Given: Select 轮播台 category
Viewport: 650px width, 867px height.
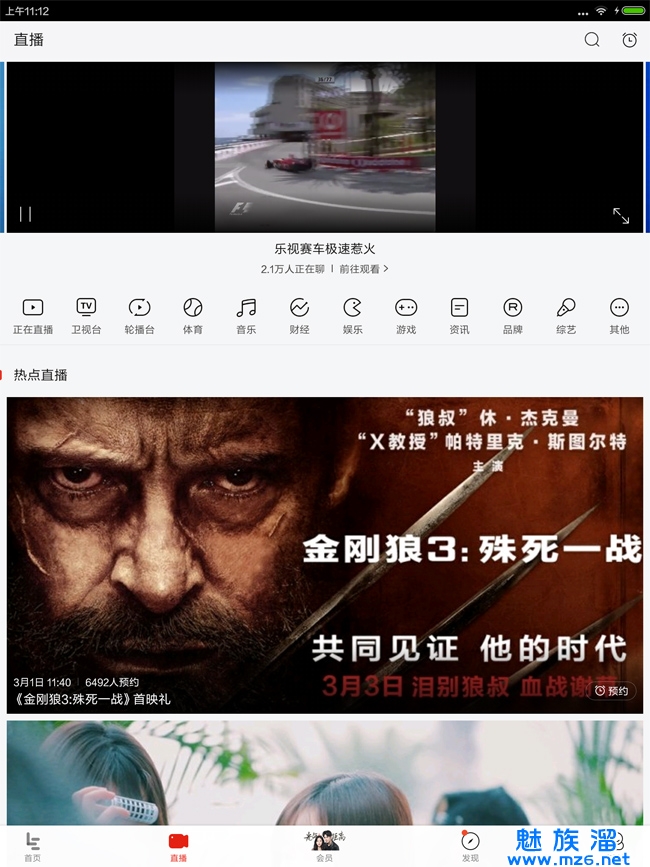Looking at the screenshot, I should 140,315.
